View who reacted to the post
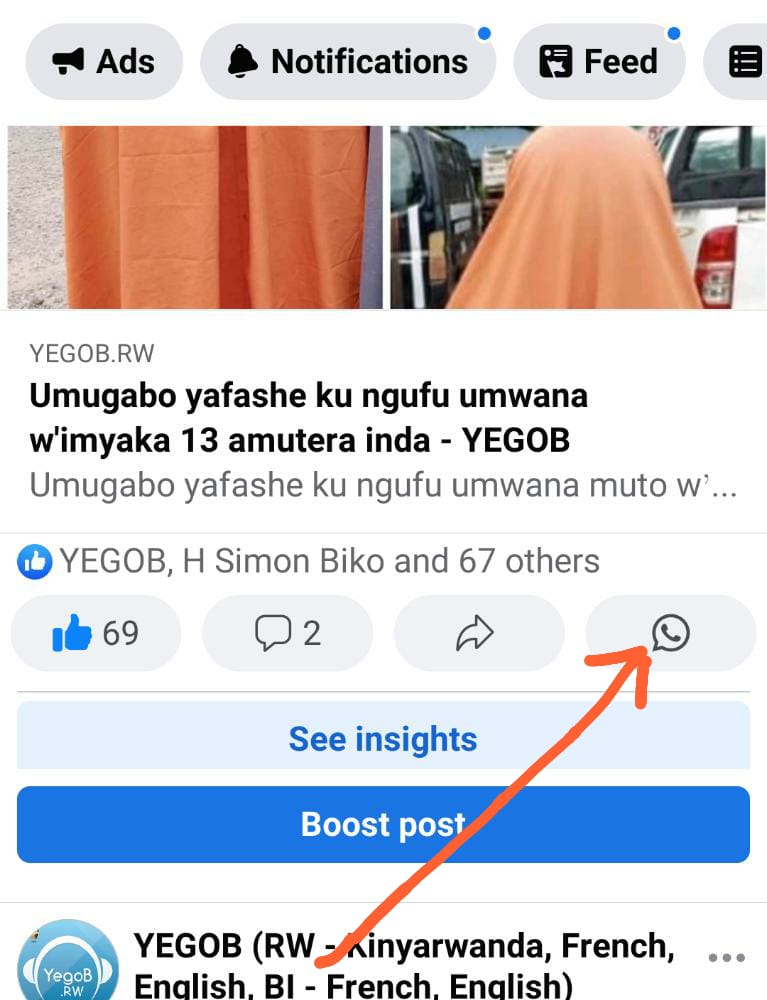767x1000 pixels. (310, 562)
